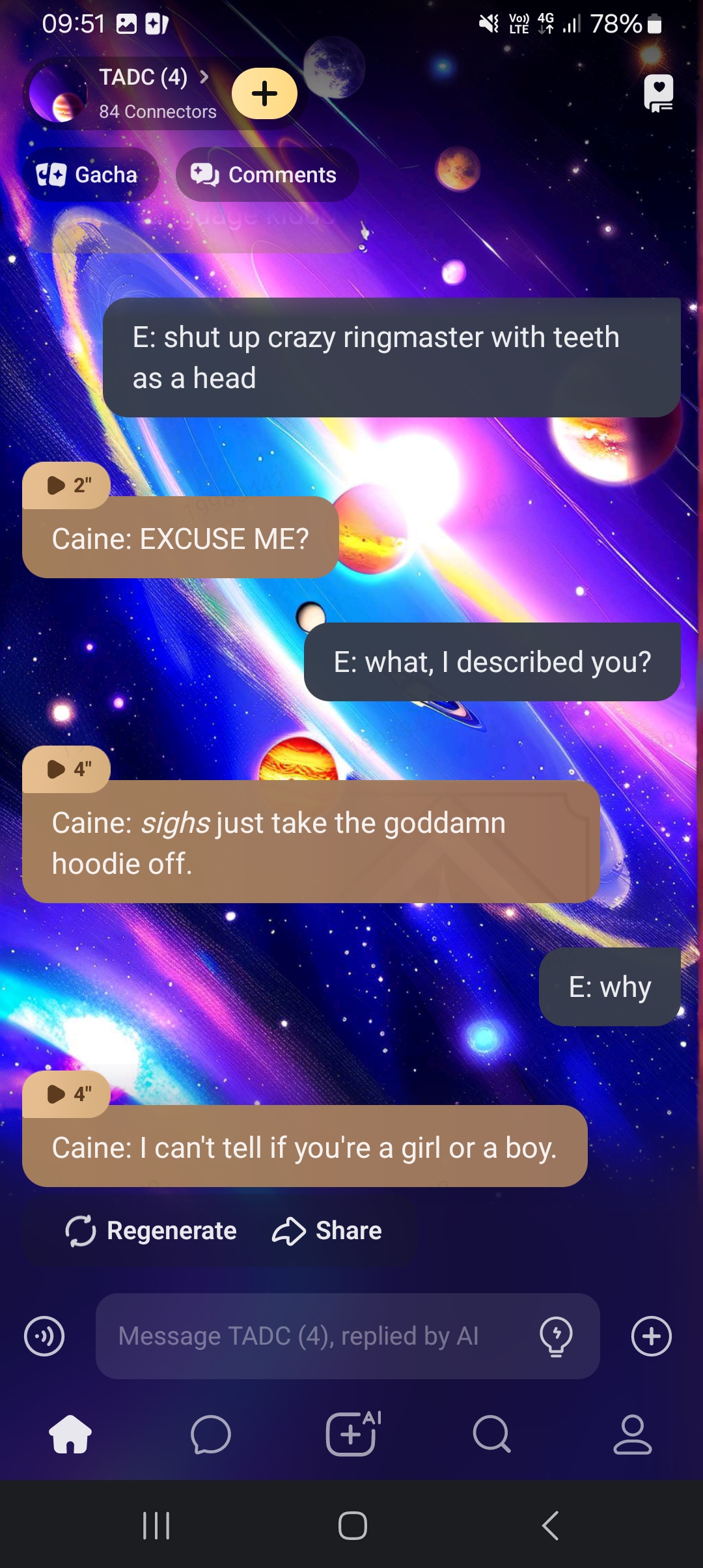Play audio for 'Caine: EXCUSE ME?'

click(67, 485)
